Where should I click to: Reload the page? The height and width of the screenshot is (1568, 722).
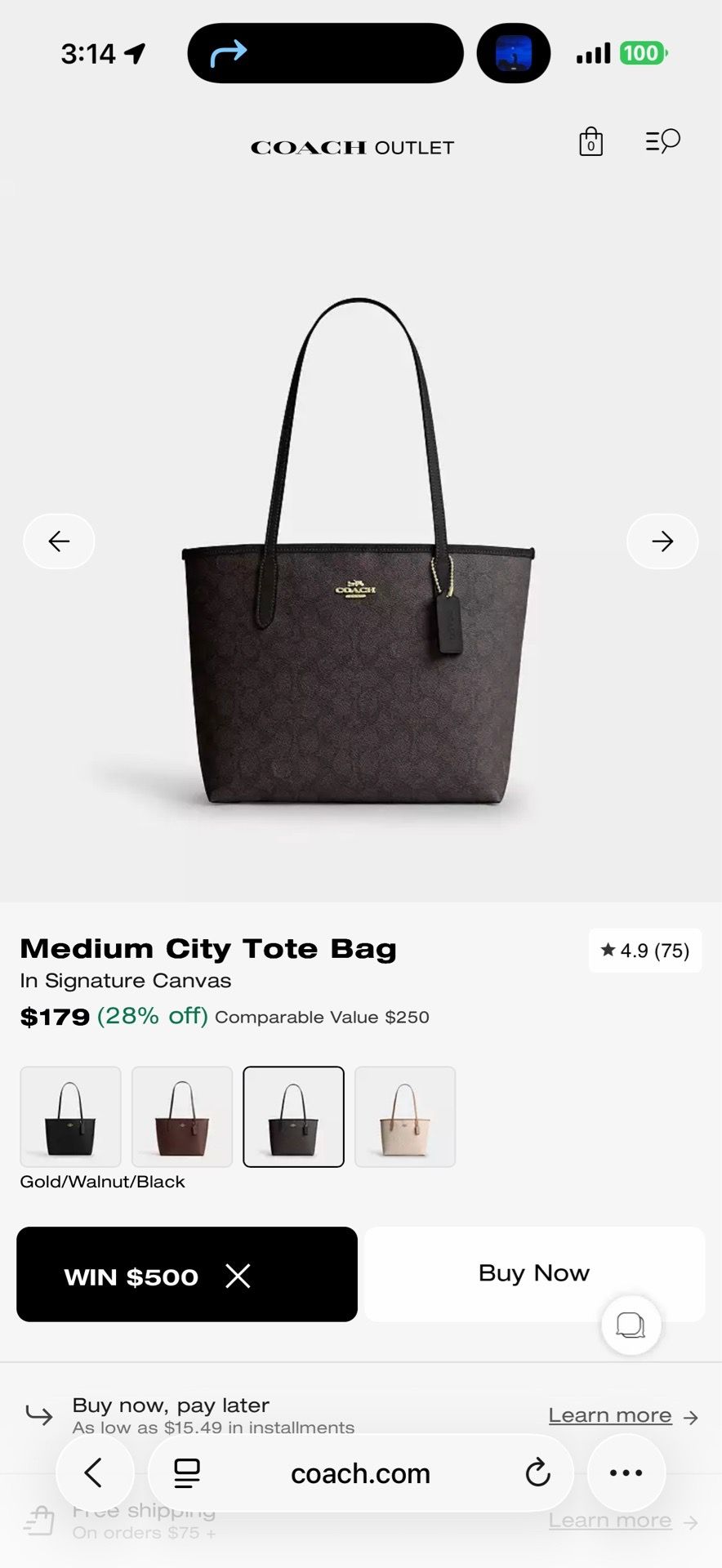537,1473
